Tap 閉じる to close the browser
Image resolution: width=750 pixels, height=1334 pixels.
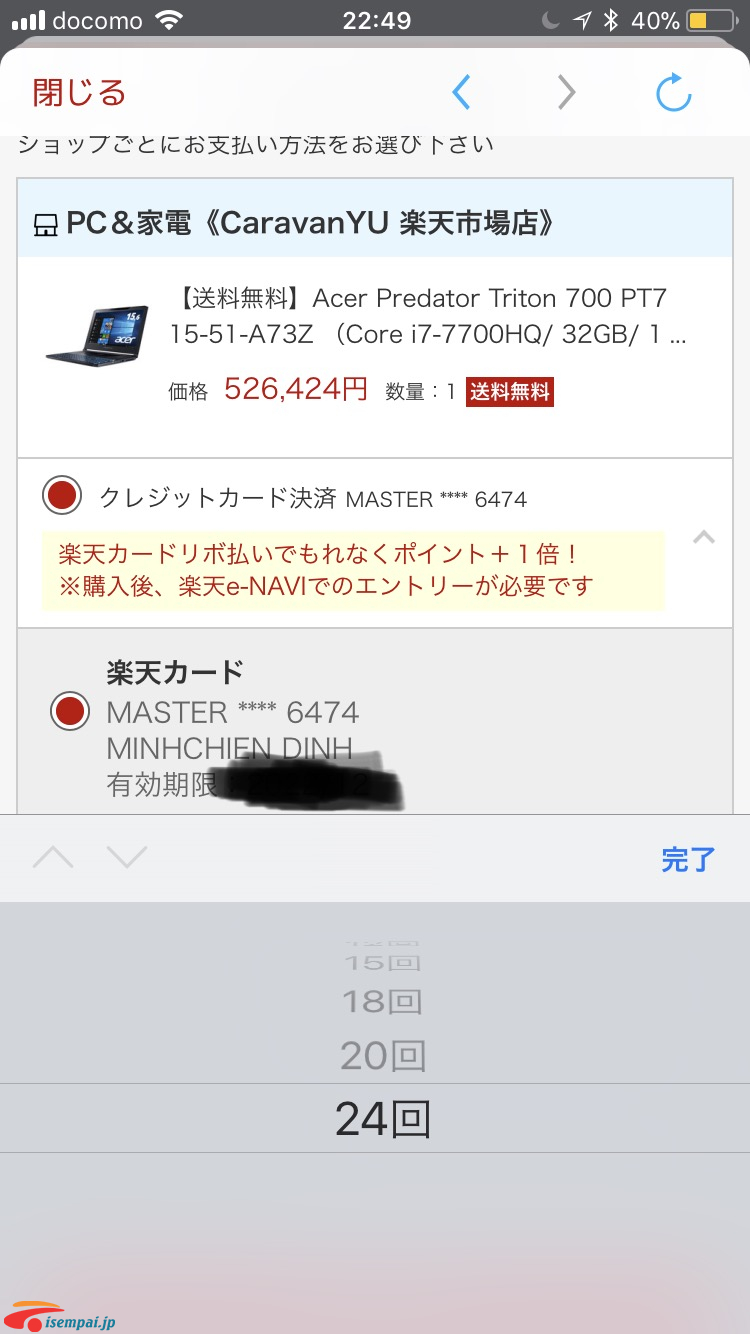pyautogui.click(x=80, y=93)
